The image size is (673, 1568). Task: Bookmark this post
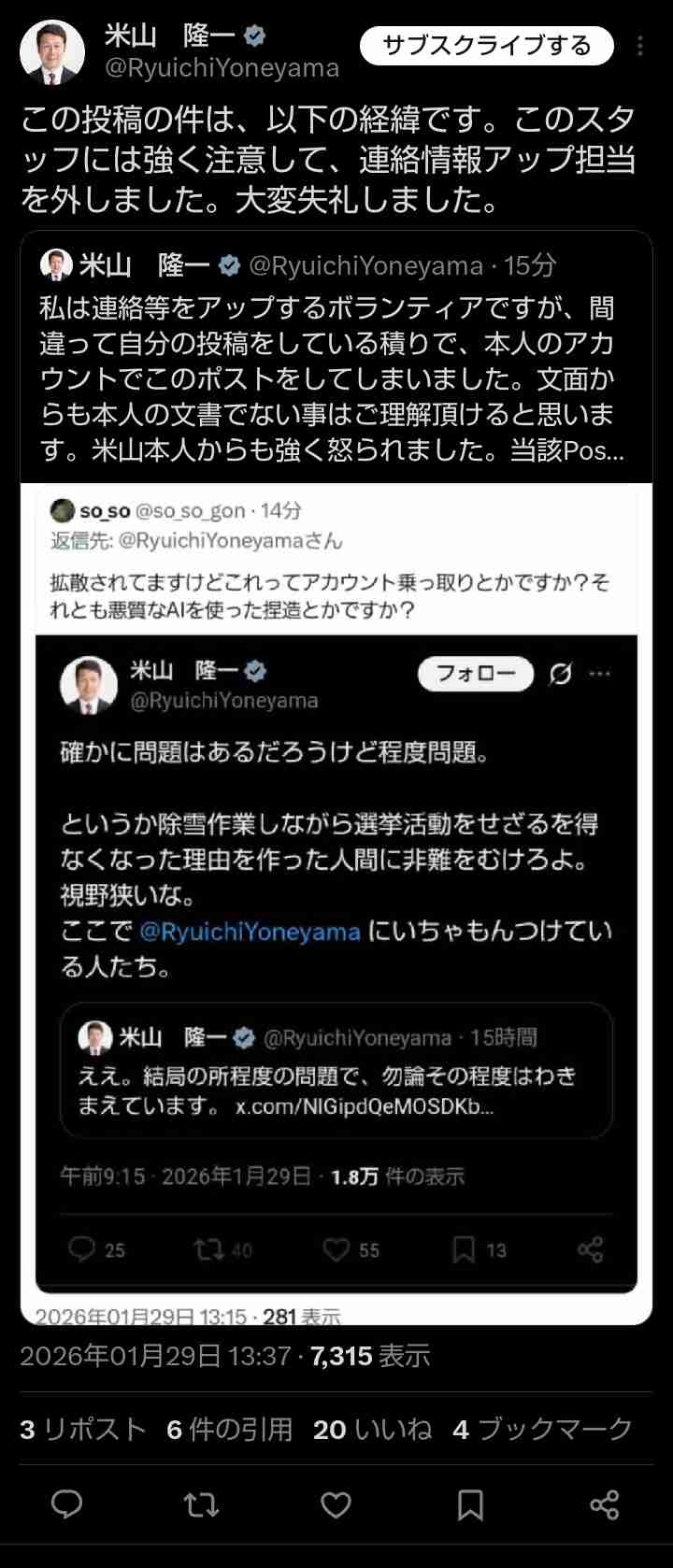pos(470,1504)
